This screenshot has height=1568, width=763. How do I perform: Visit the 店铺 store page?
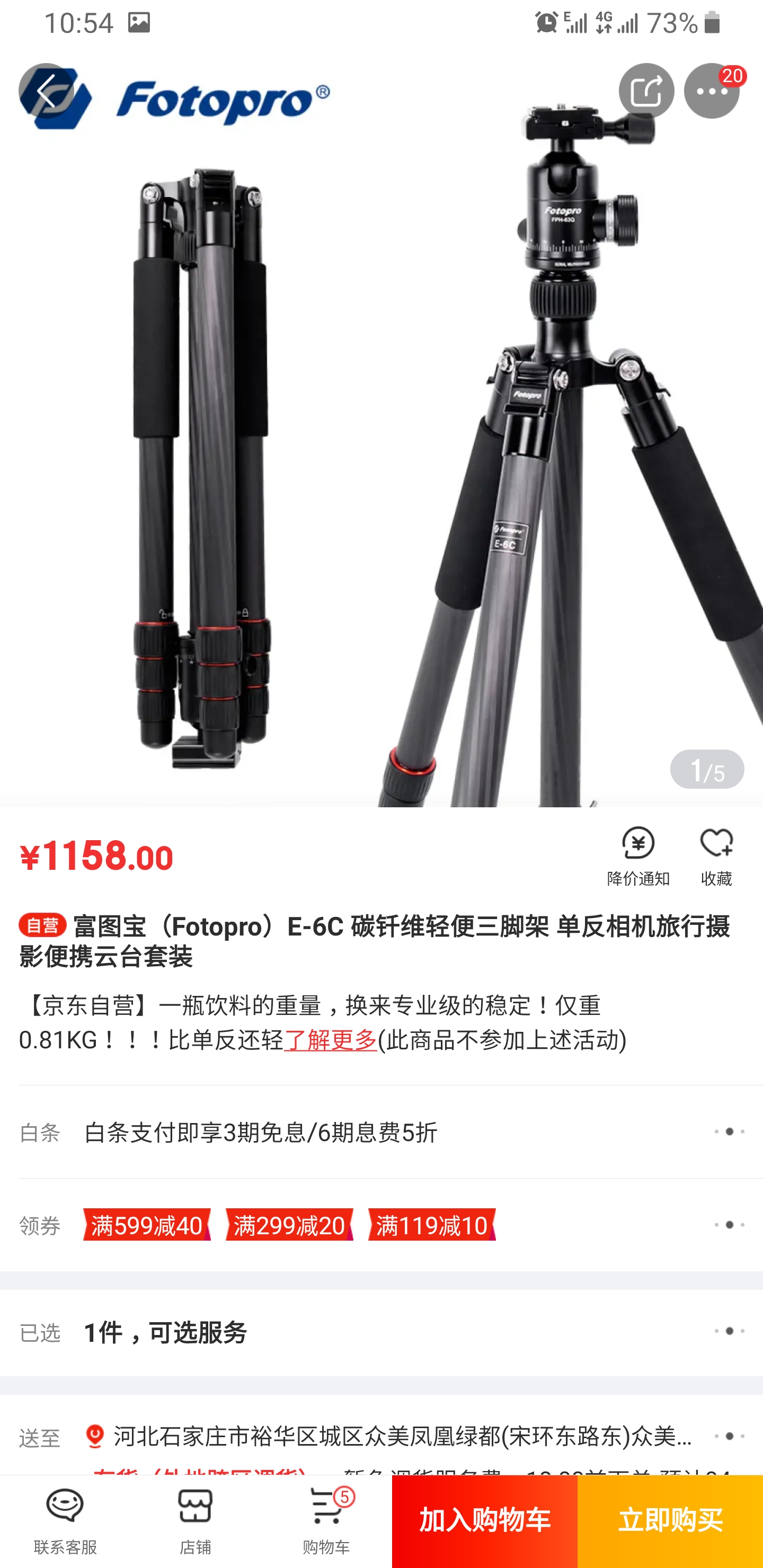pos(196,1520)
